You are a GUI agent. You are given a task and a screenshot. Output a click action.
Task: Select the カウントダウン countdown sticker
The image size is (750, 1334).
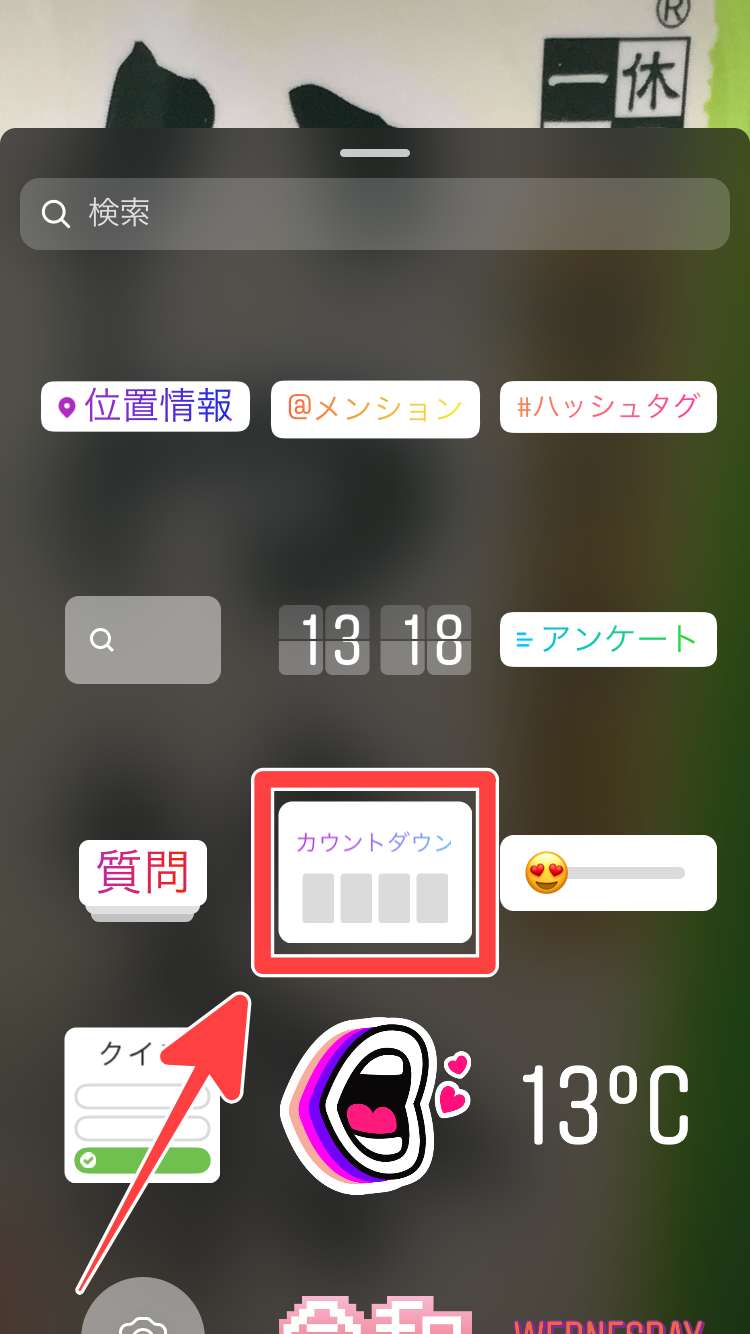tap(375, 872)
